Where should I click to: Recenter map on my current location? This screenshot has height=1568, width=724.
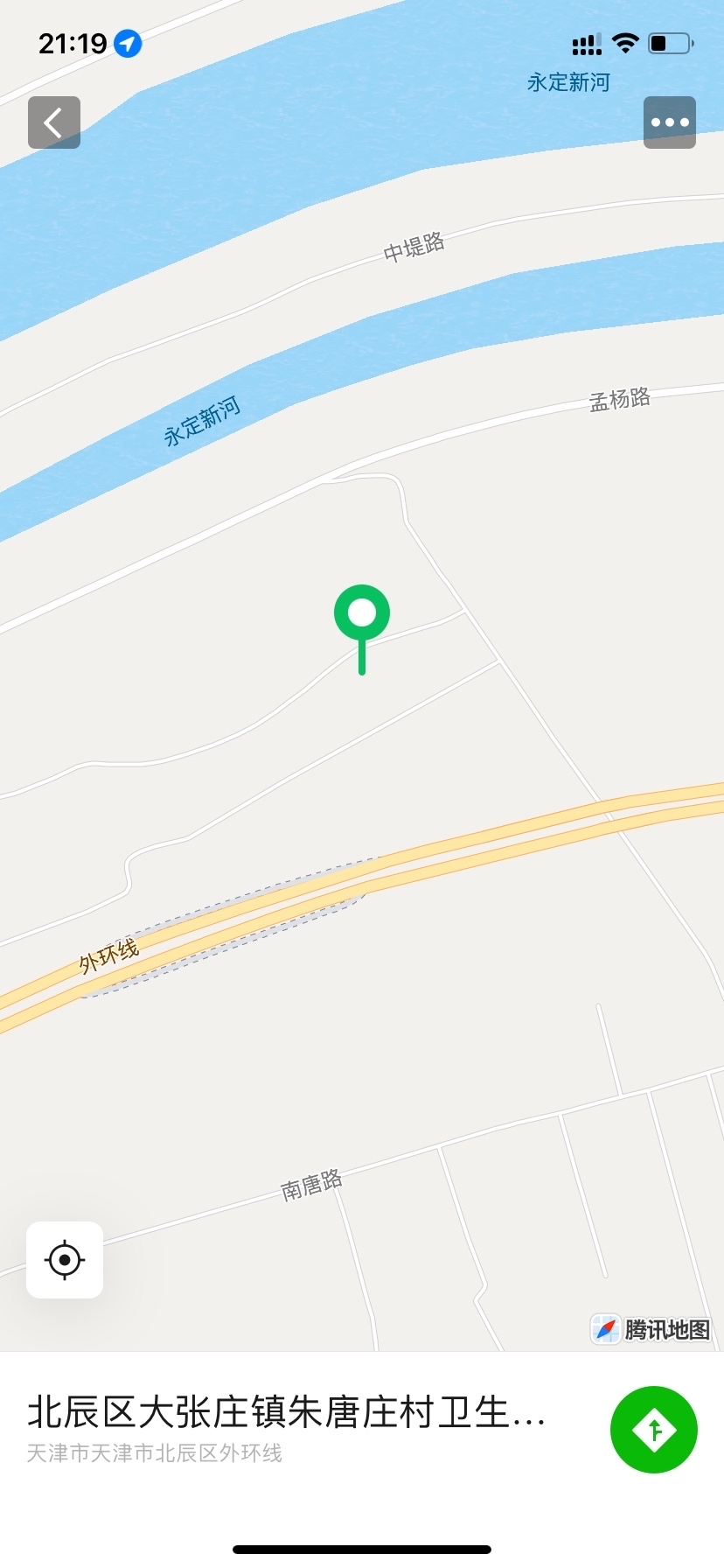click(x=65, y=1260)
